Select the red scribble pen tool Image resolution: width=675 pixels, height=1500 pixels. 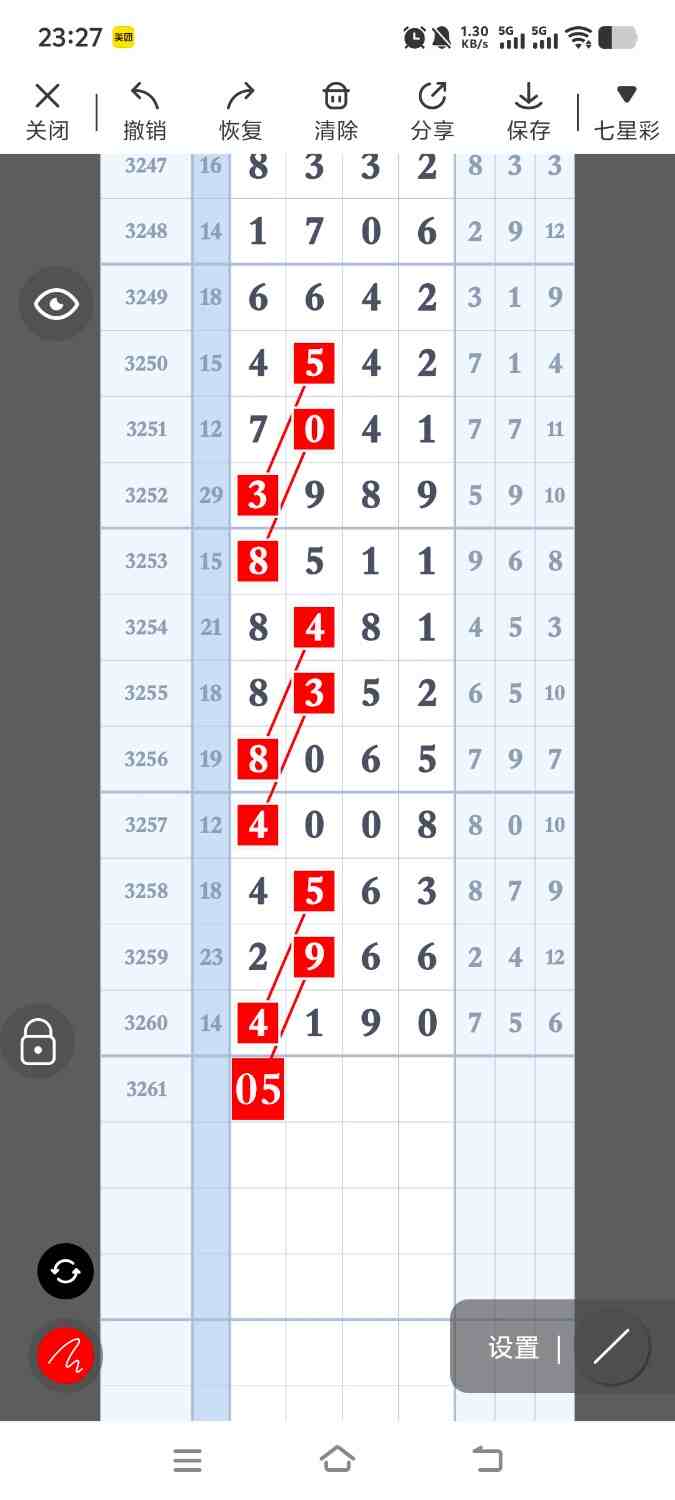(66, 1355)
